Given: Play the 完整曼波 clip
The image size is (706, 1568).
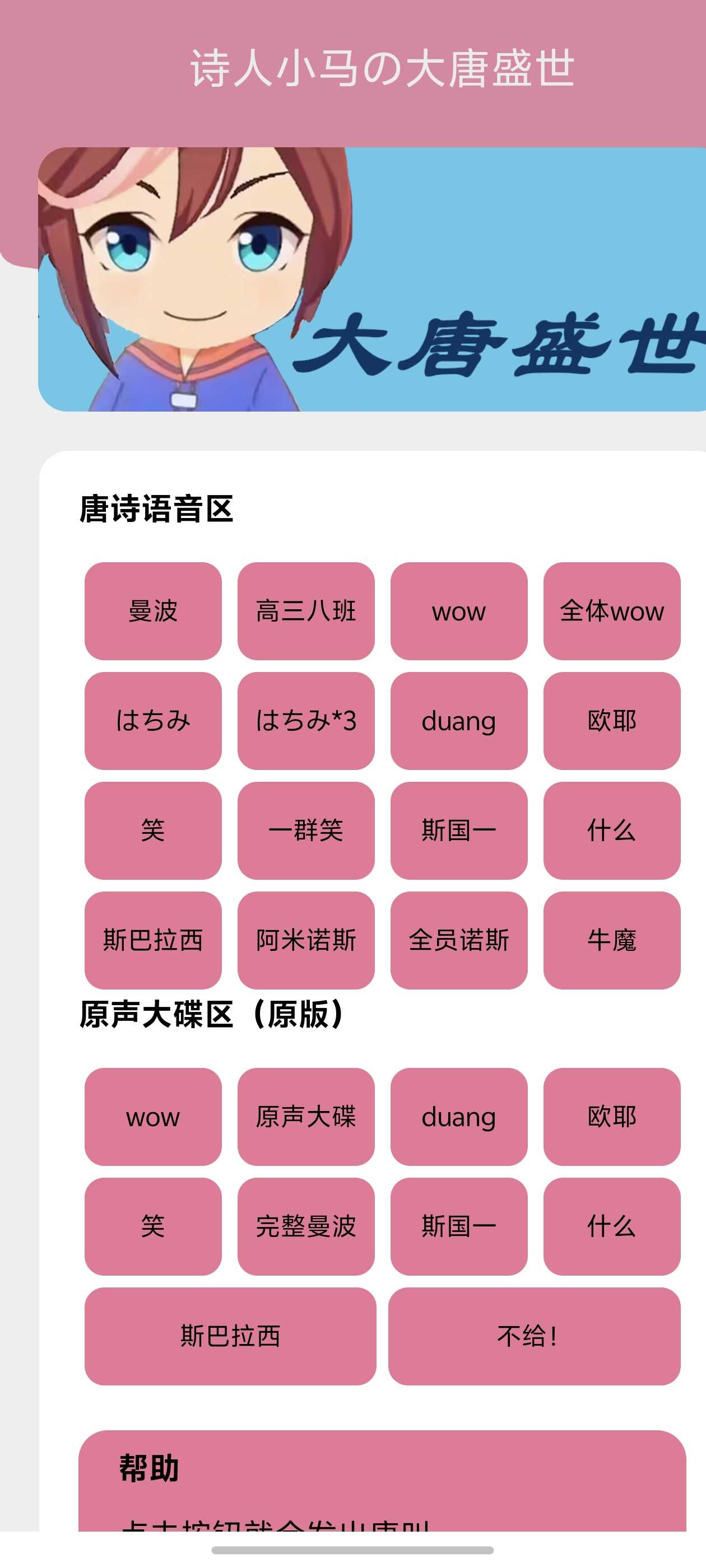Looking at the screenshot, I should pos(306,1226).
